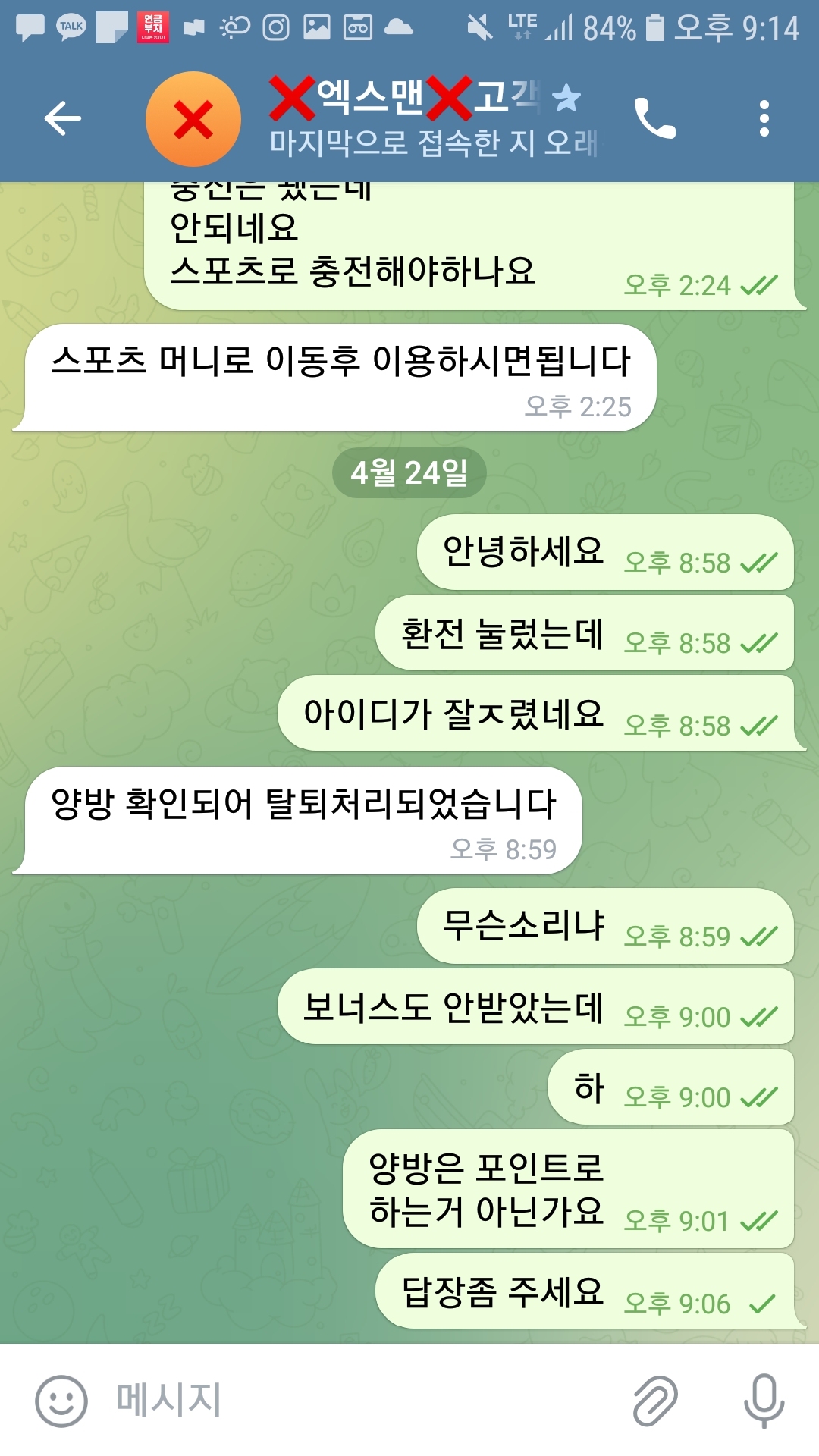Attach a file with the paperclip icon
The height and width of the screenshot is (1456, 819).
(x=655, y=1401)
